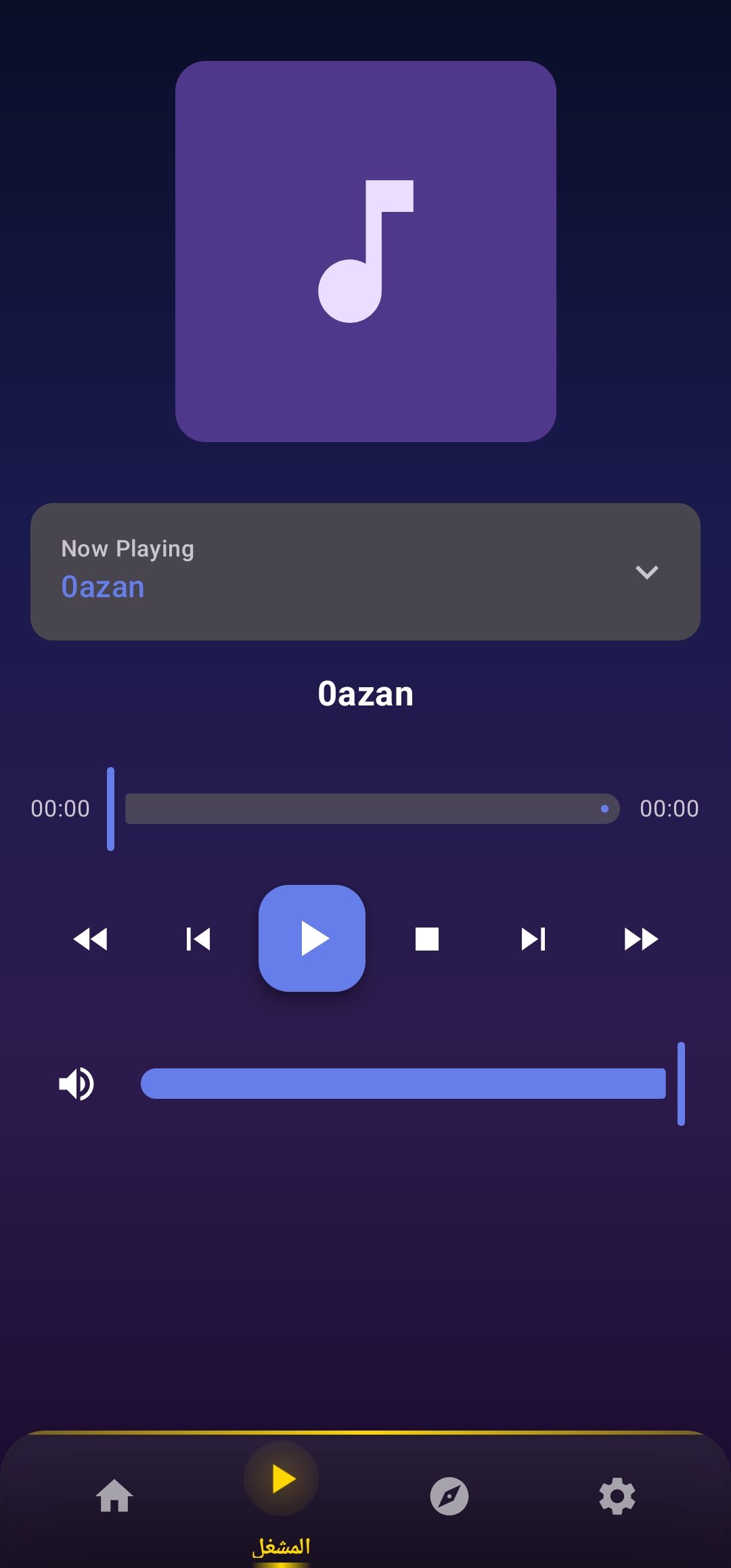The image size is (731, 1568).
Task: Stop the Oazan audio
Action: click(427, 939)
